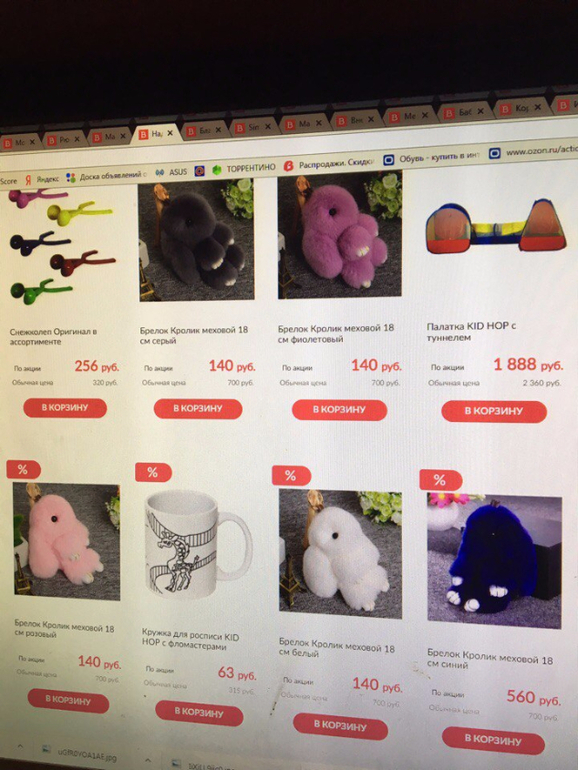
Task: Open the ТОРРЕНТИНО bookmark
Action: (244, 168)
